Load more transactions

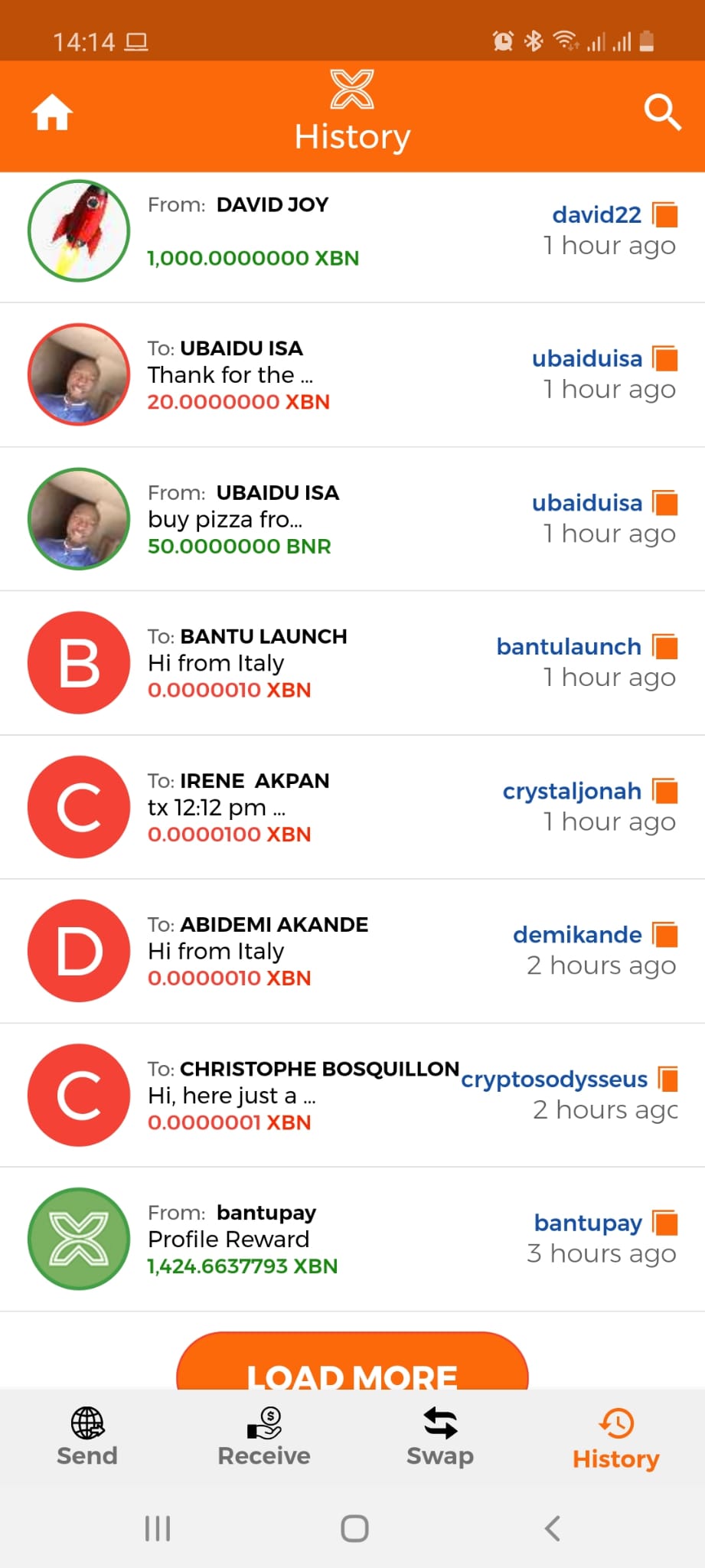(x=352, y=1361)
